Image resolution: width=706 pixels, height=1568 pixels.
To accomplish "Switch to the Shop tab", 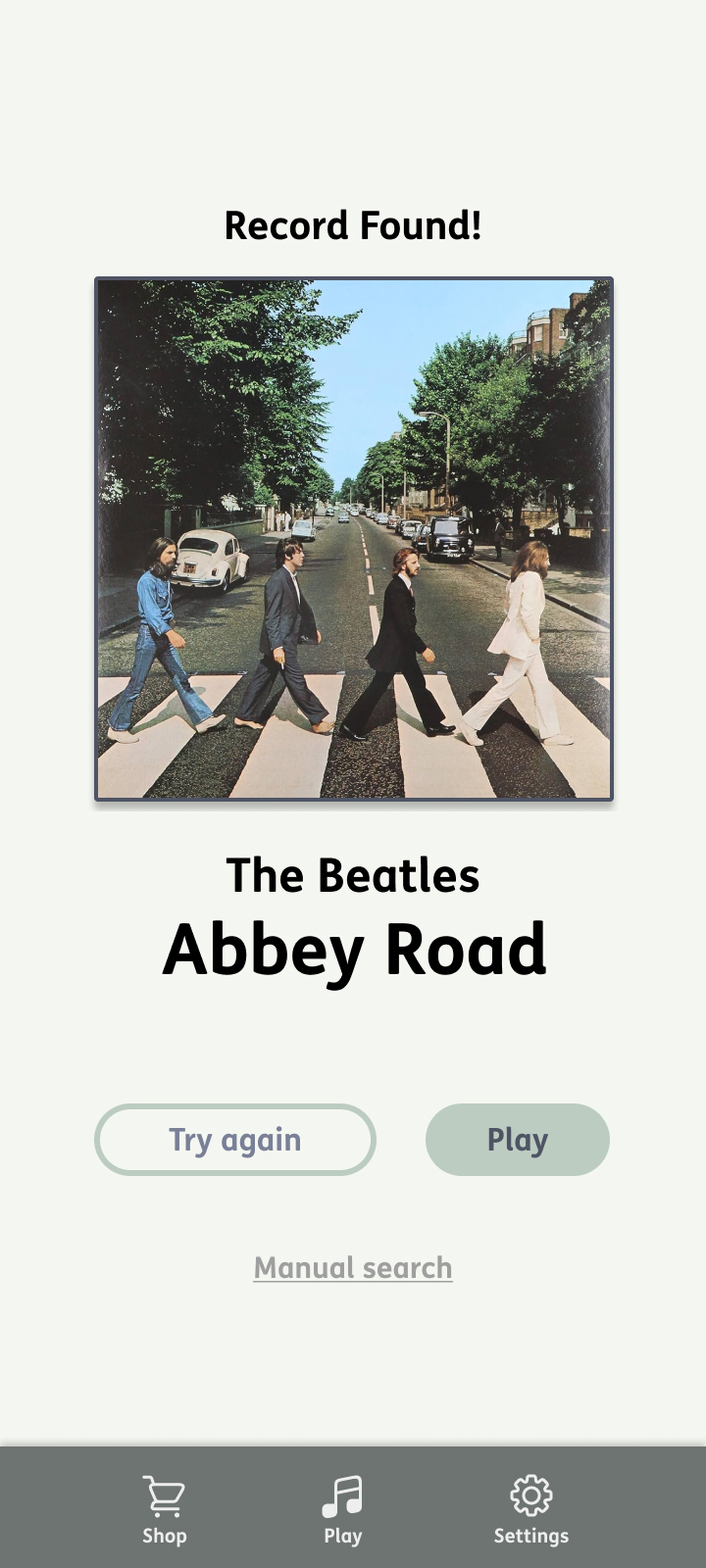I will click(x=165, y=1510).
